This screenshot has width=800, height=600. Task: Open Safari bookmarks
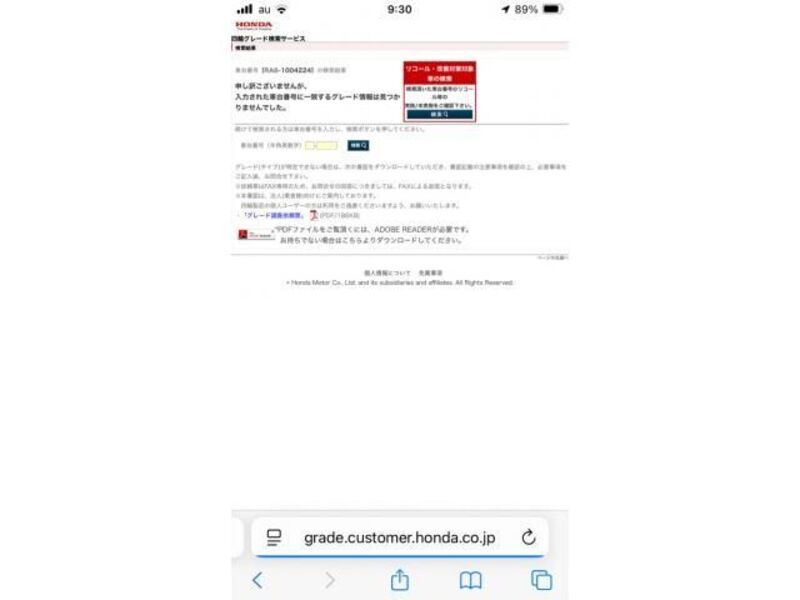[470, 580]
